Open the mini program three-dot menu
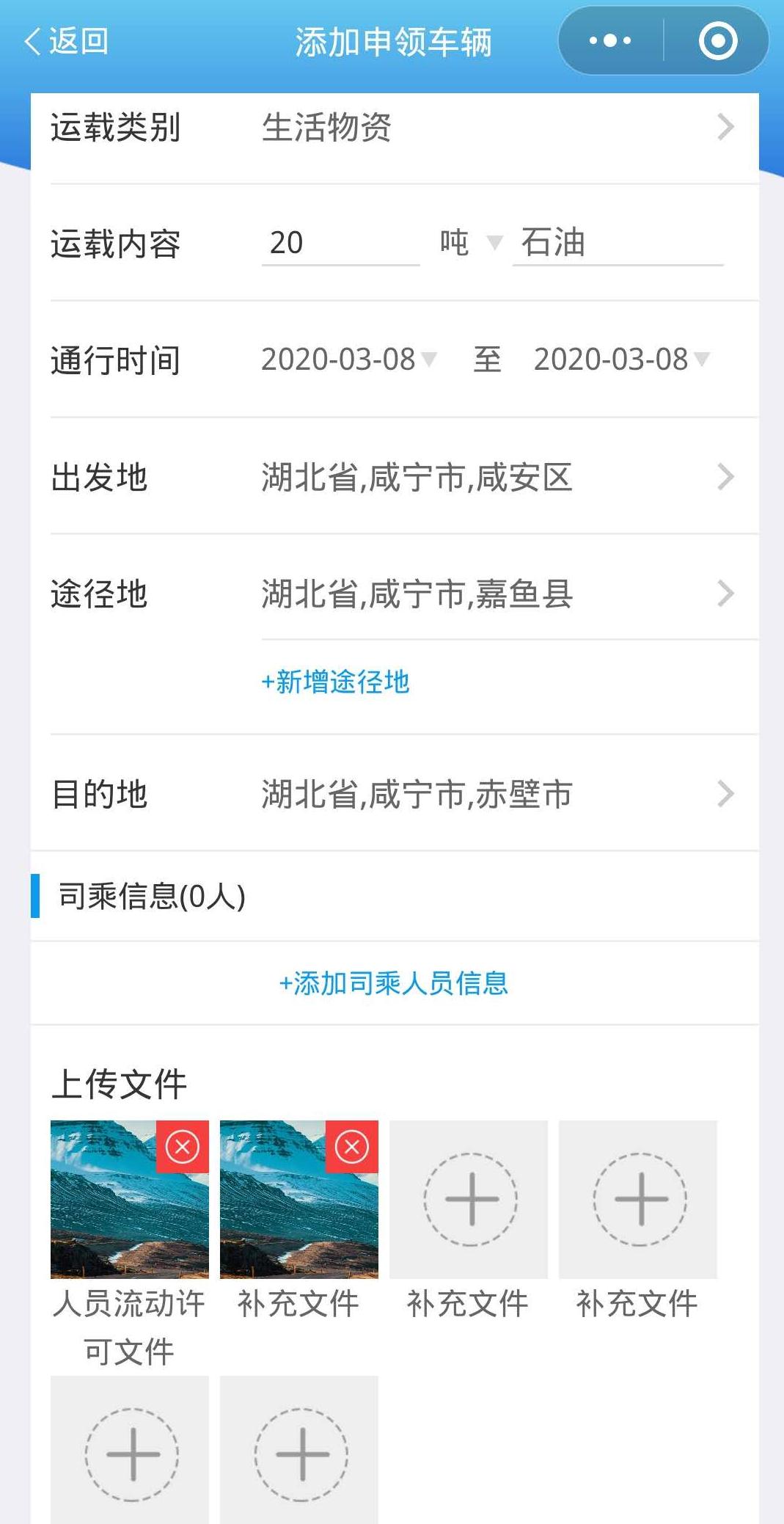This screenshot has width=784, height=1524. 611,40
